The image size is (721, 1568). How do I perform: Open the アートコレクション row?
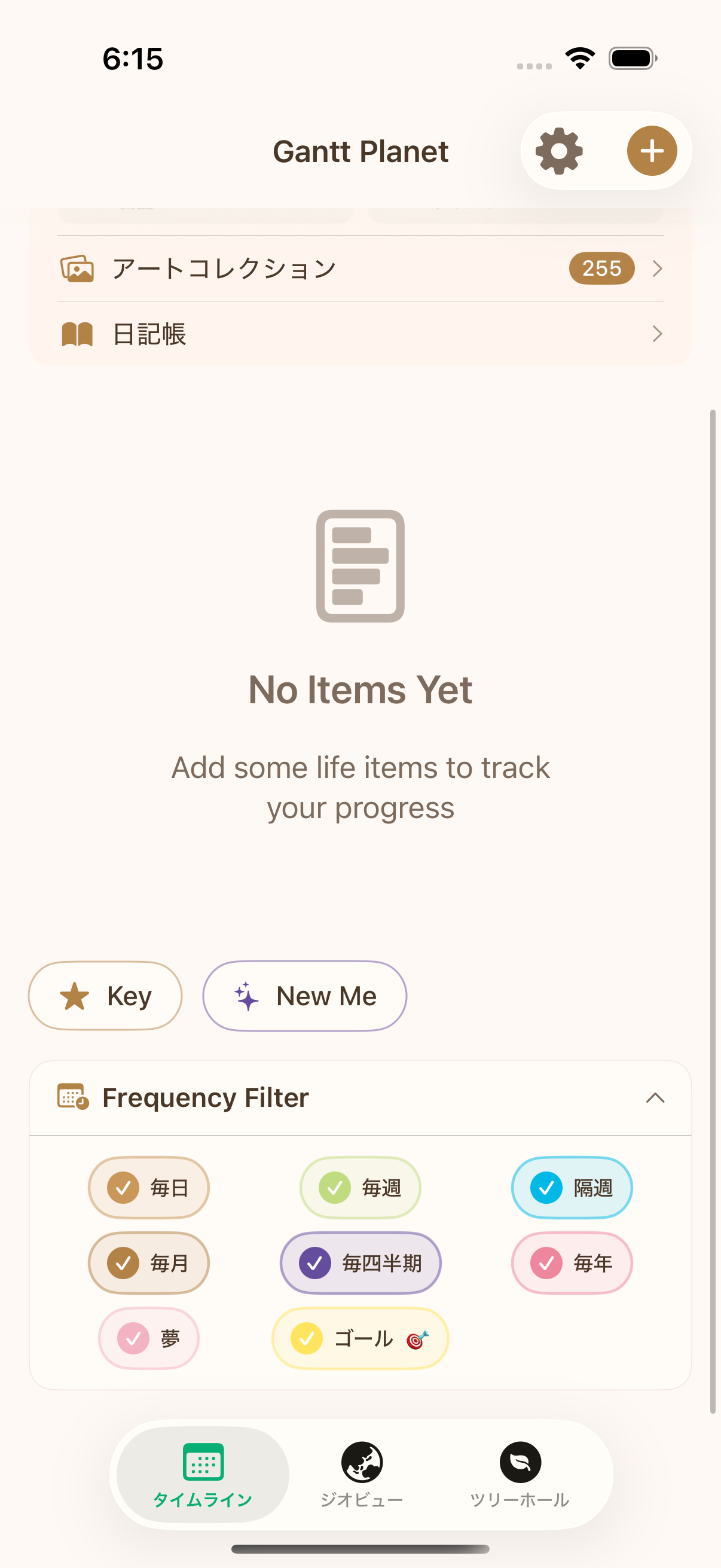coord(360,269)
